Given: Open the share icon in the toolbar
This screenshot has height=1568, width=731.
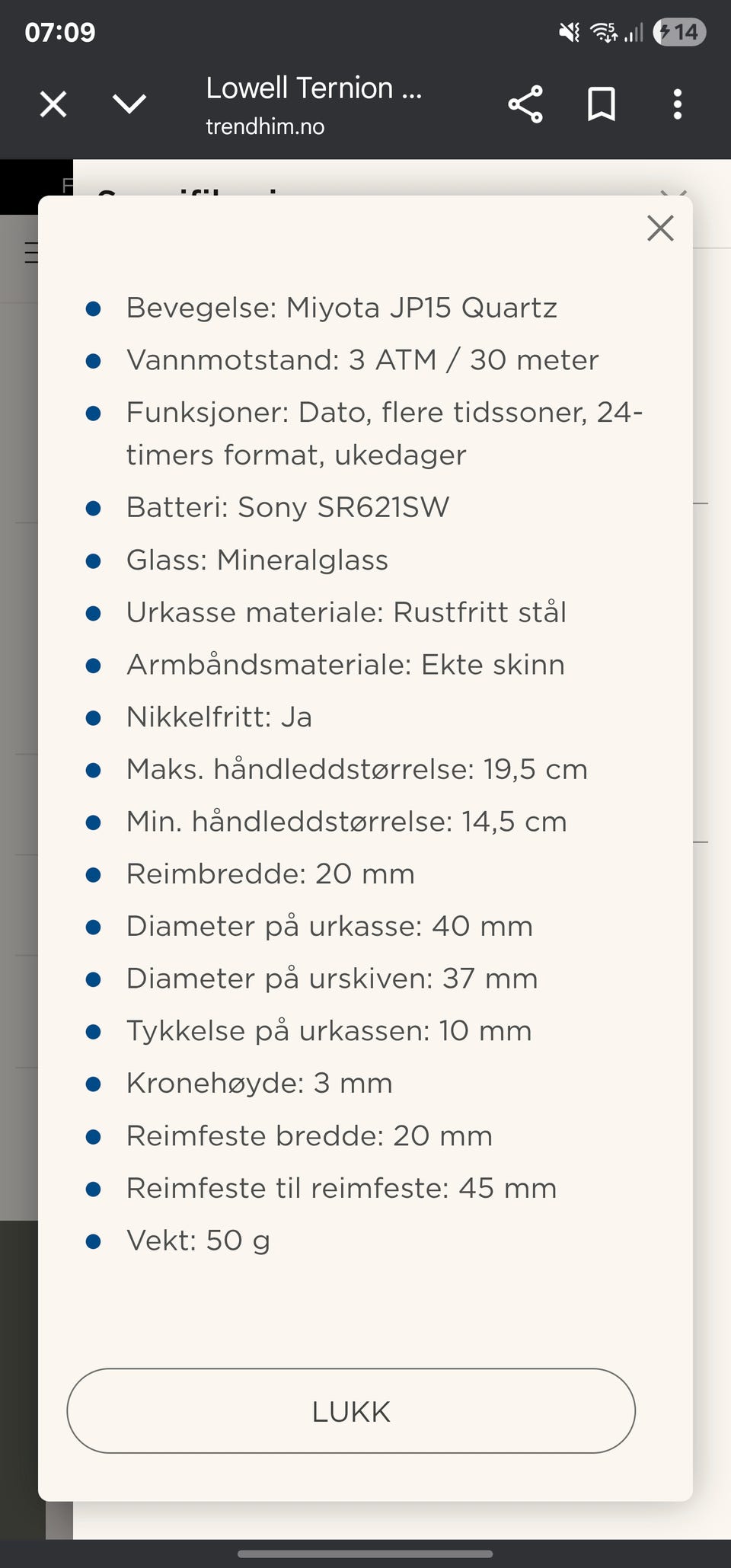Looking at the screenshot, I should click(x=525, y=104).
